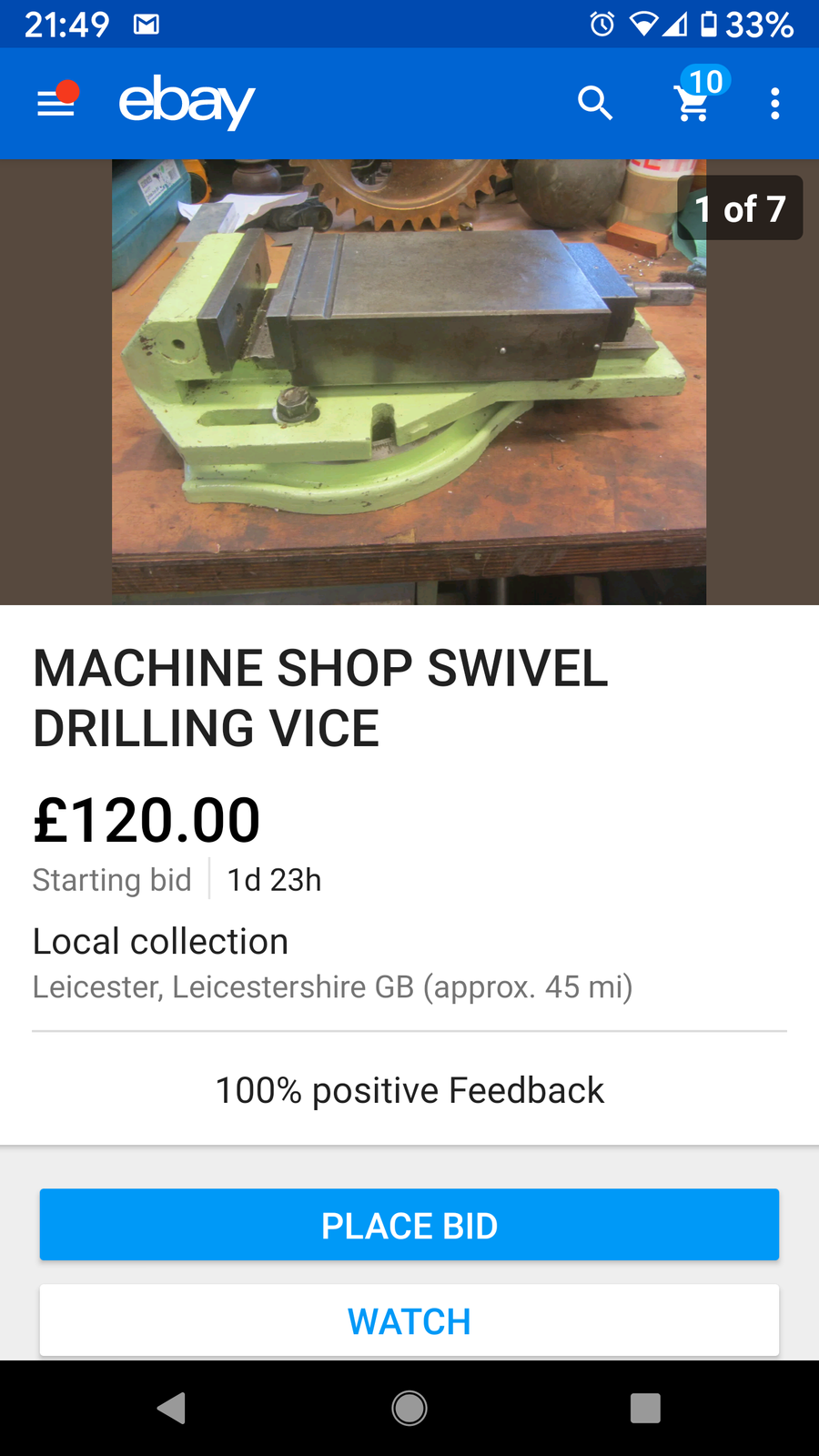The width and height of the screenshot is (819, 1456).
Task: Open the hamburger menu drawer
Action: click(x=56, y=104)
